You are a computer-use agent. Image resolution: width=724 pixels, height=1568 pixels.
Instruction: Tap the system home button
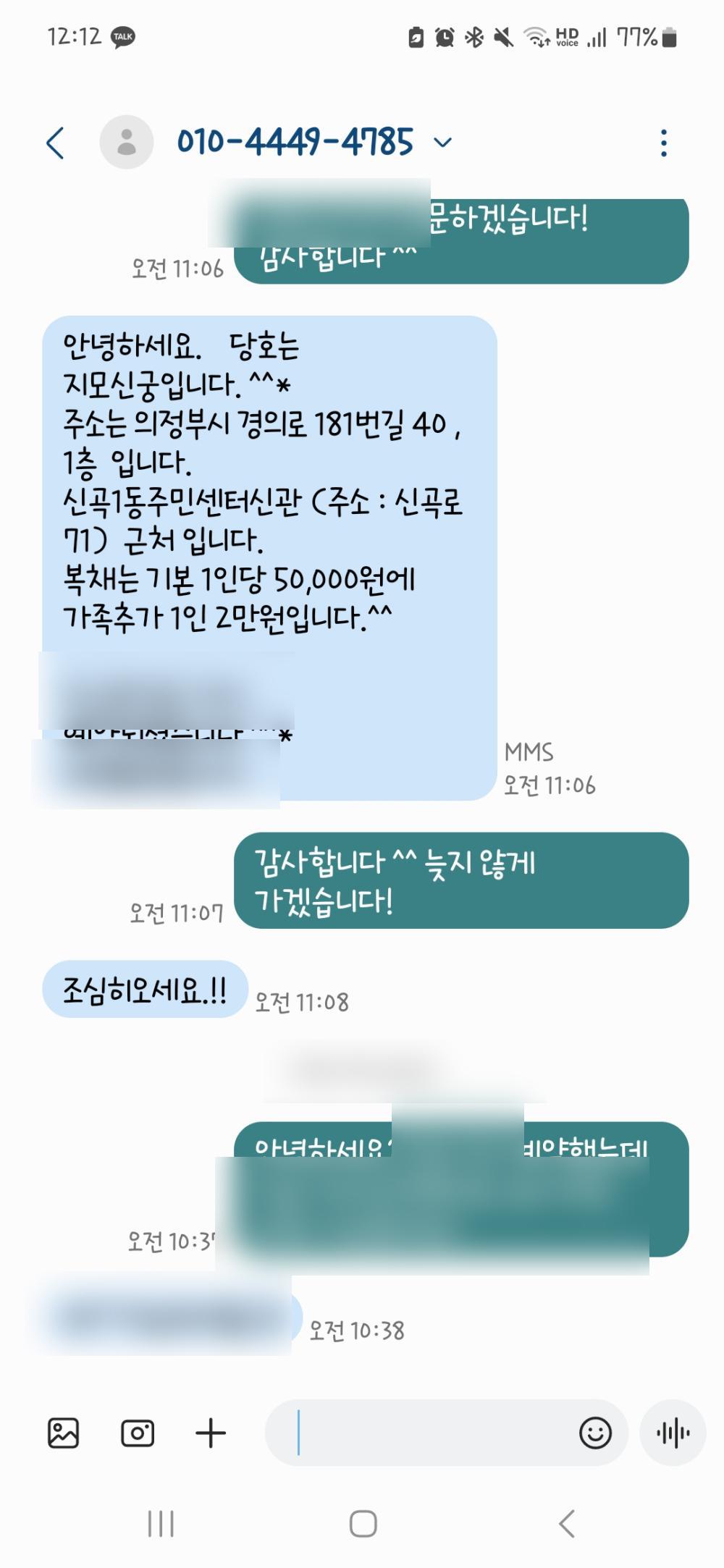pos(363,1524)
